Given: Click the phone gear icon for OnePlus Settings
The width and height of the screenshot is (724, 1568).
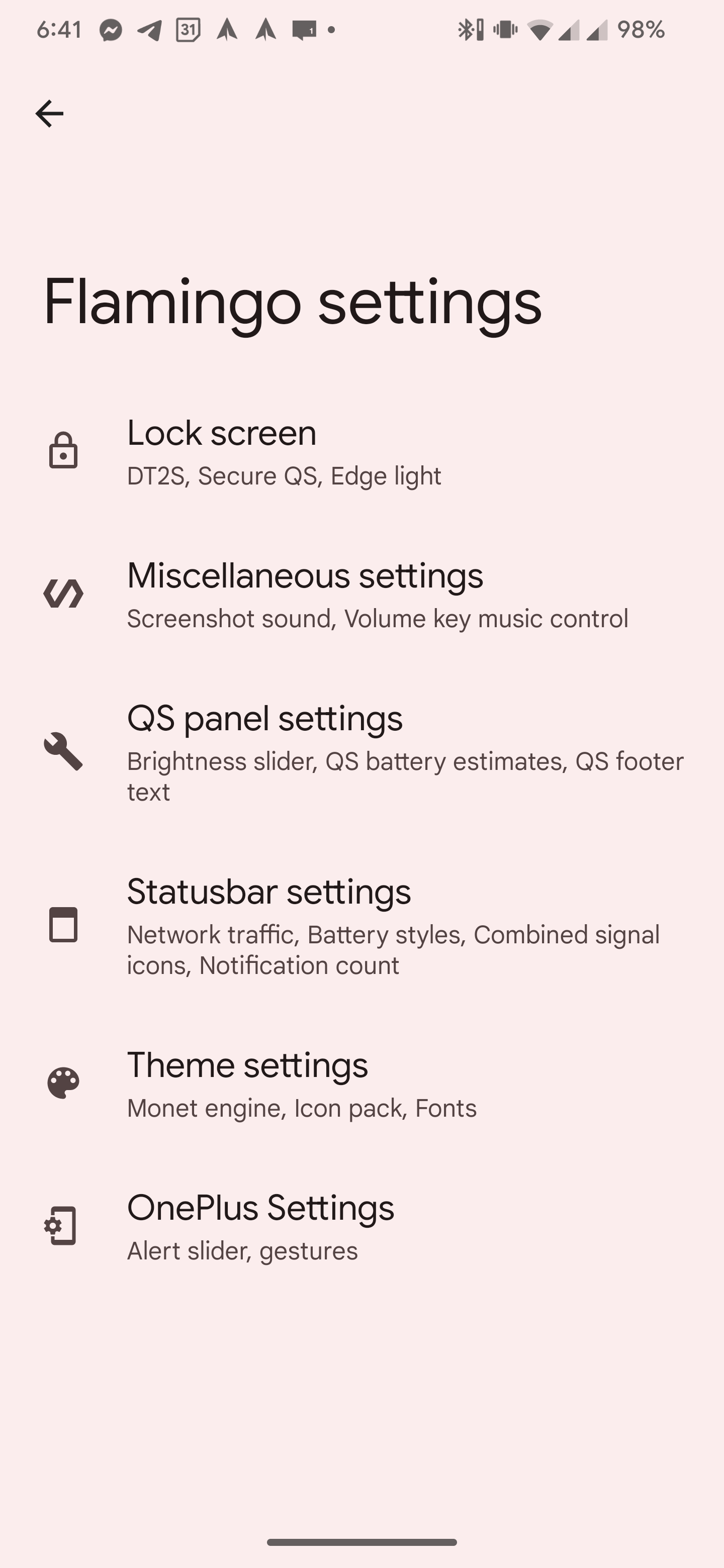Looking at the screenshot, I should (x=63, y=1227).
